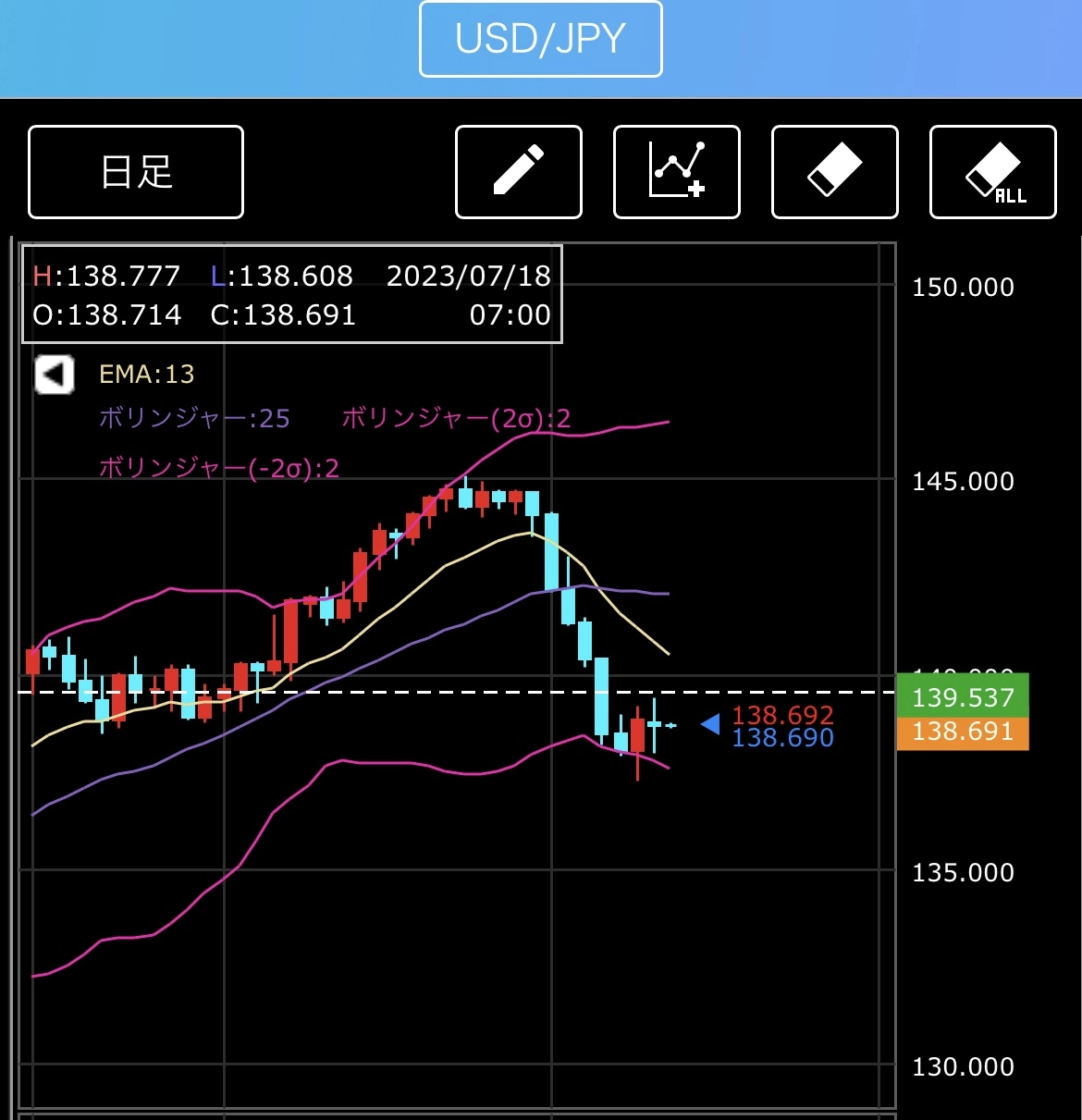Change the 日足 timeframe setting
The height and width of the screenshot is (1120, 1082).
point(136,172)
